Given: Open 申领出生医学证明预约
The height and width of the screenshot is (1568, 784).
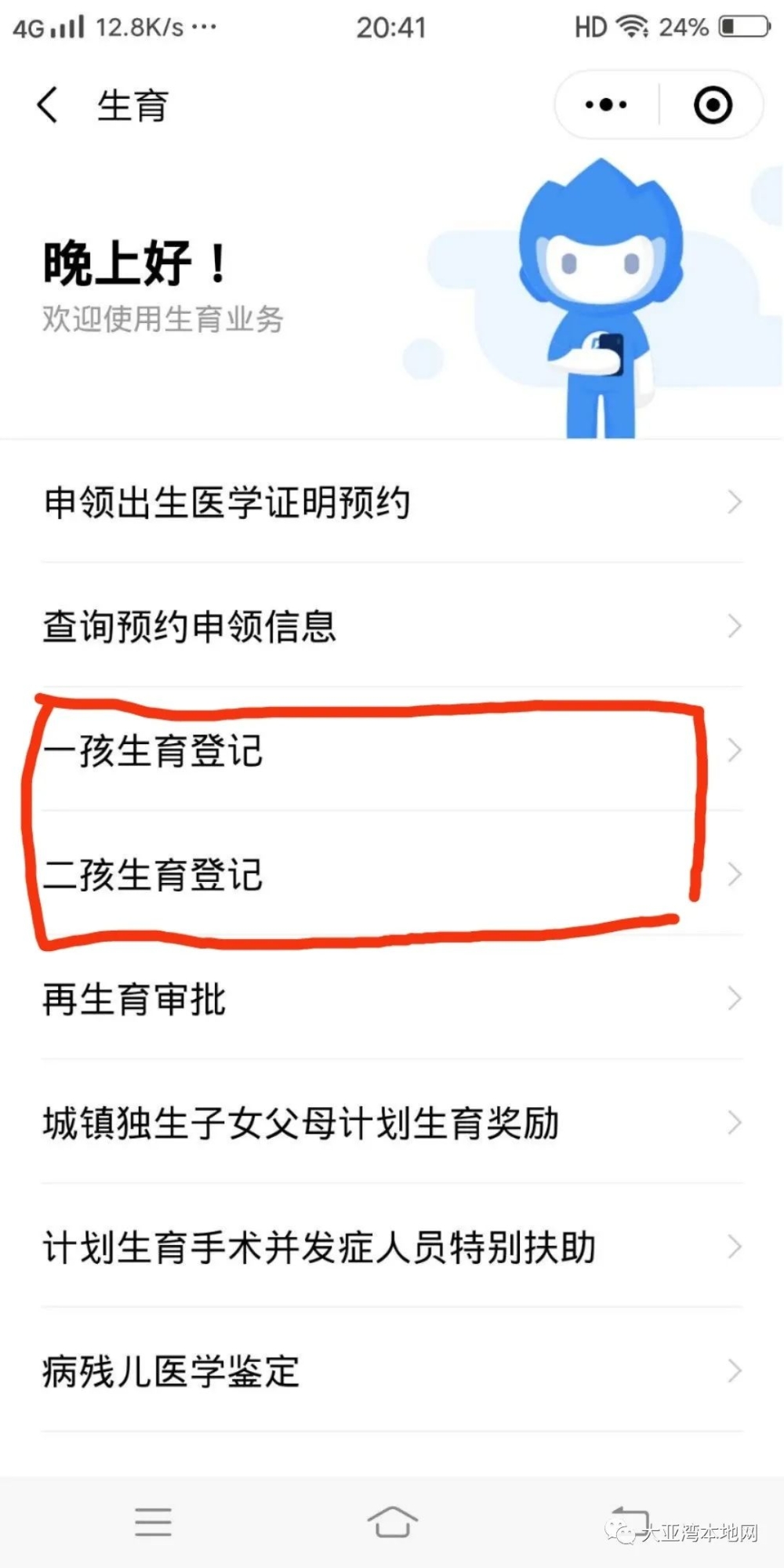Looking at the screenshot, I should (x=392, y=502).
